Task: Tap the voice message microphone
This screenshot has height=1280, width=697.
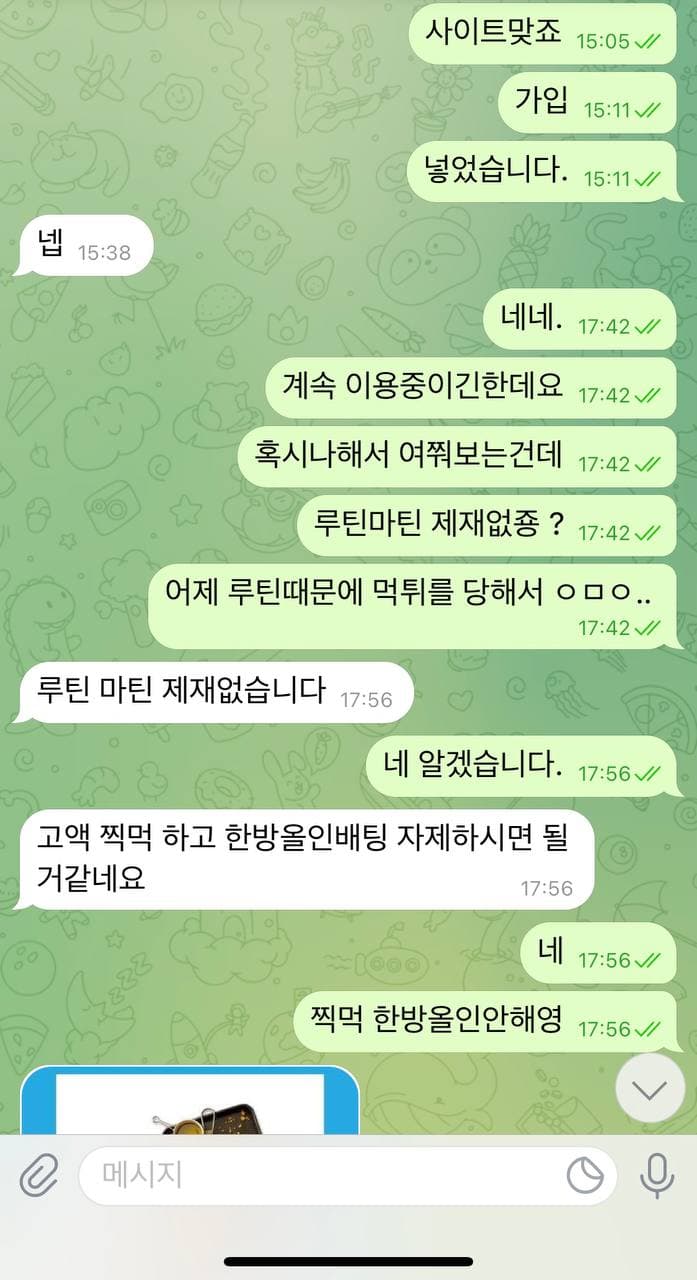Action: click(x=657, y=1175)
